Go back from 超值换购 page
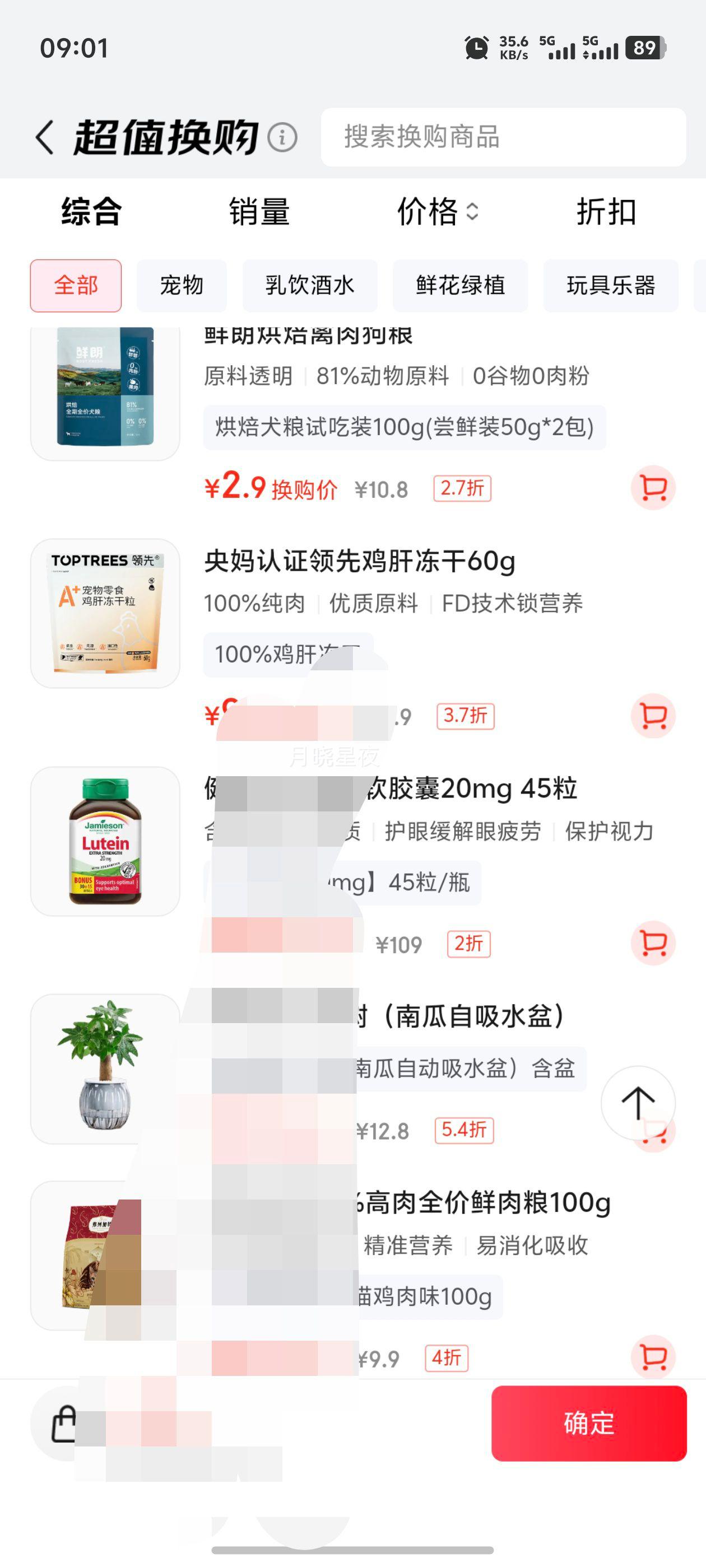 45,137
